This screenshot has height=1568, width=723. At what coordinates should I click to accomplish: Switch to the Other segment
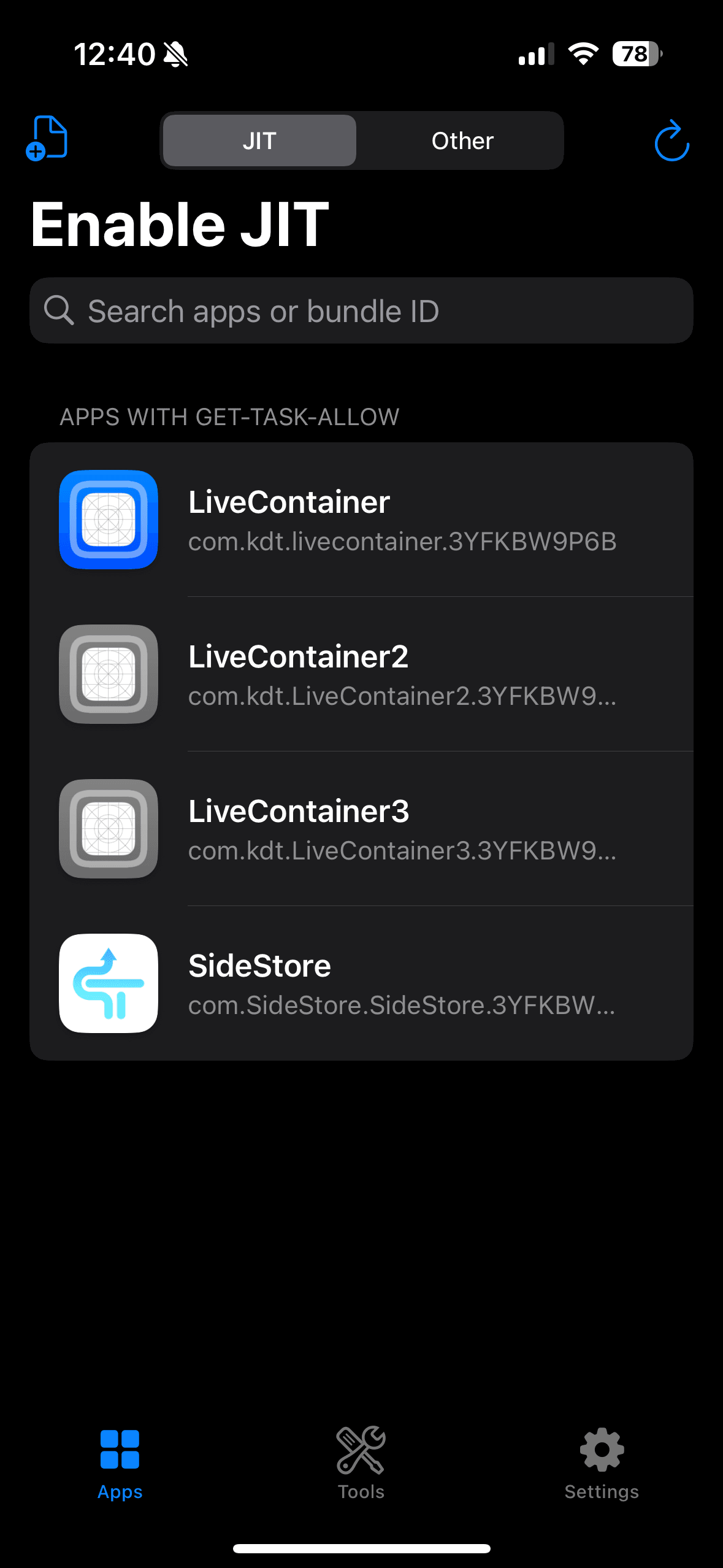[462, 140]
